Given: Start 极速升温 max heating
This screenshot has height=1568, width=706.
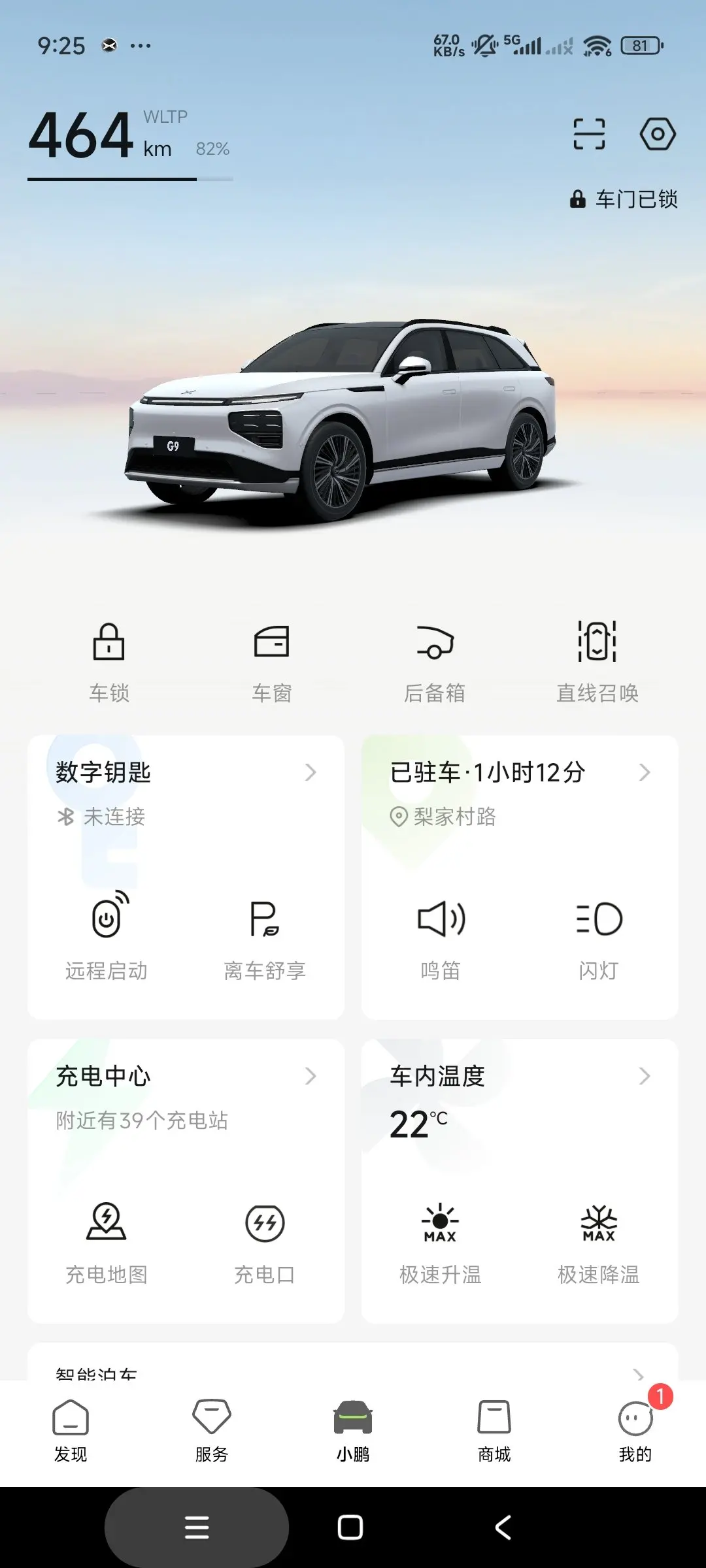Looking at the screenshot, I should coord(441,1239).
